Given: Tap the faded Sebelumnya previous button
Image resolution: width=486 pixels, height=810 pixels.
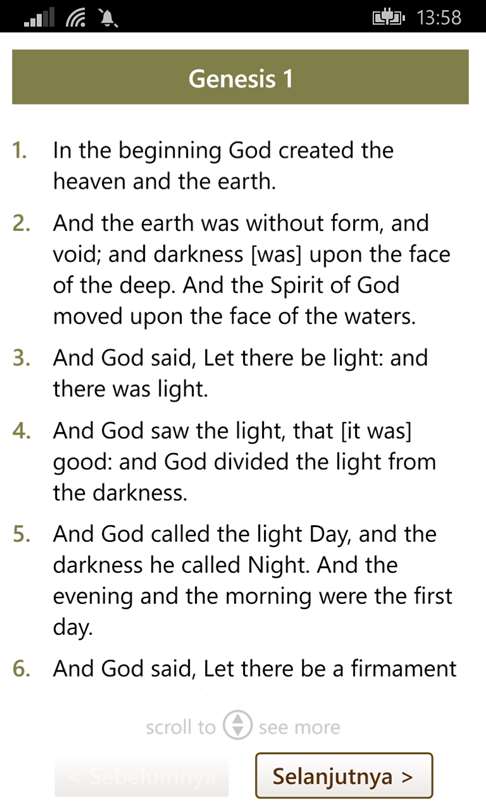Looking at the screenshot, I should [142, 776].
